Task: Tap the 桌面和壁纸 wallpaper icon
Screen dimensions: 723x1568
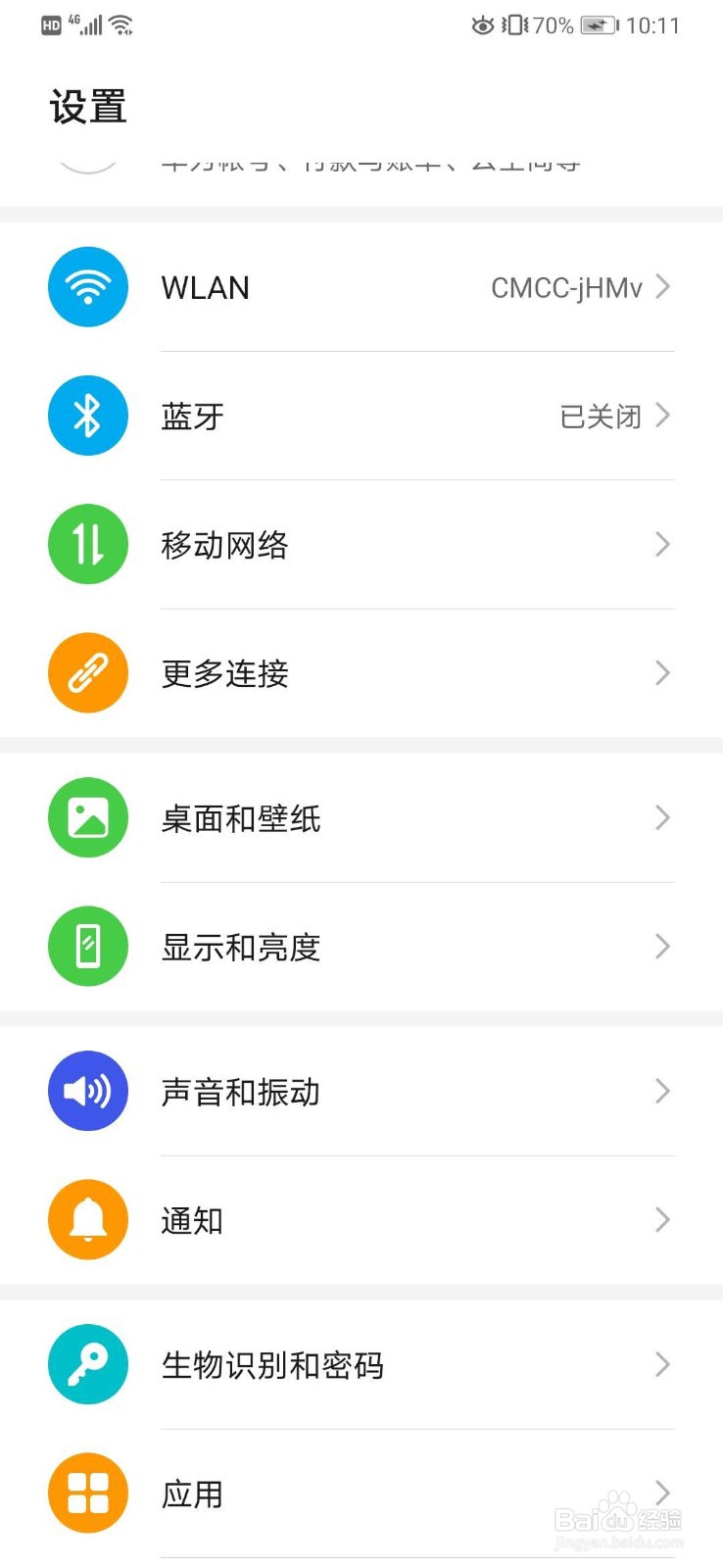Action: click(x=87, y=817)
